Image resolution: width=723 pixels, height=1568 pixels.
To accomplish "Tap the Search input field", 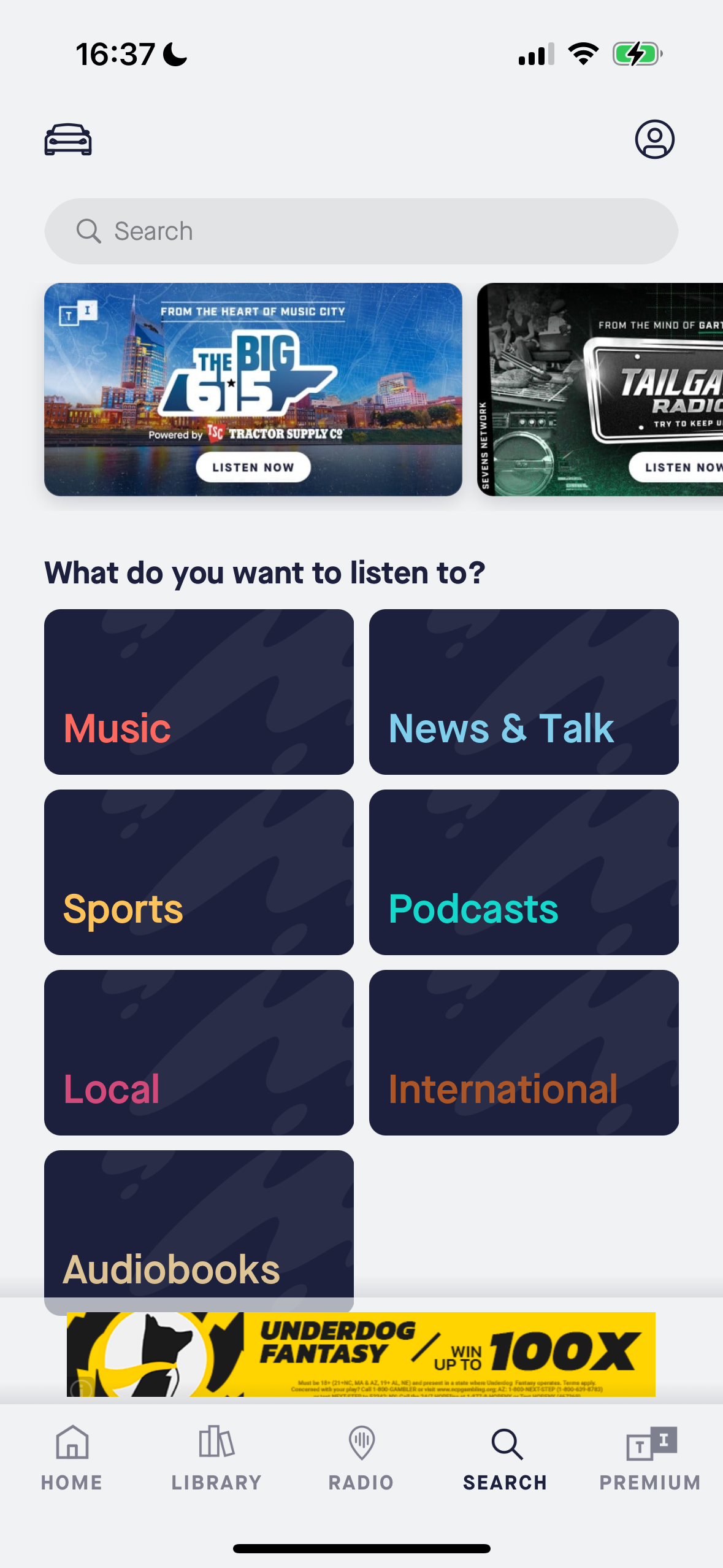I will click(x=361, y=231).
